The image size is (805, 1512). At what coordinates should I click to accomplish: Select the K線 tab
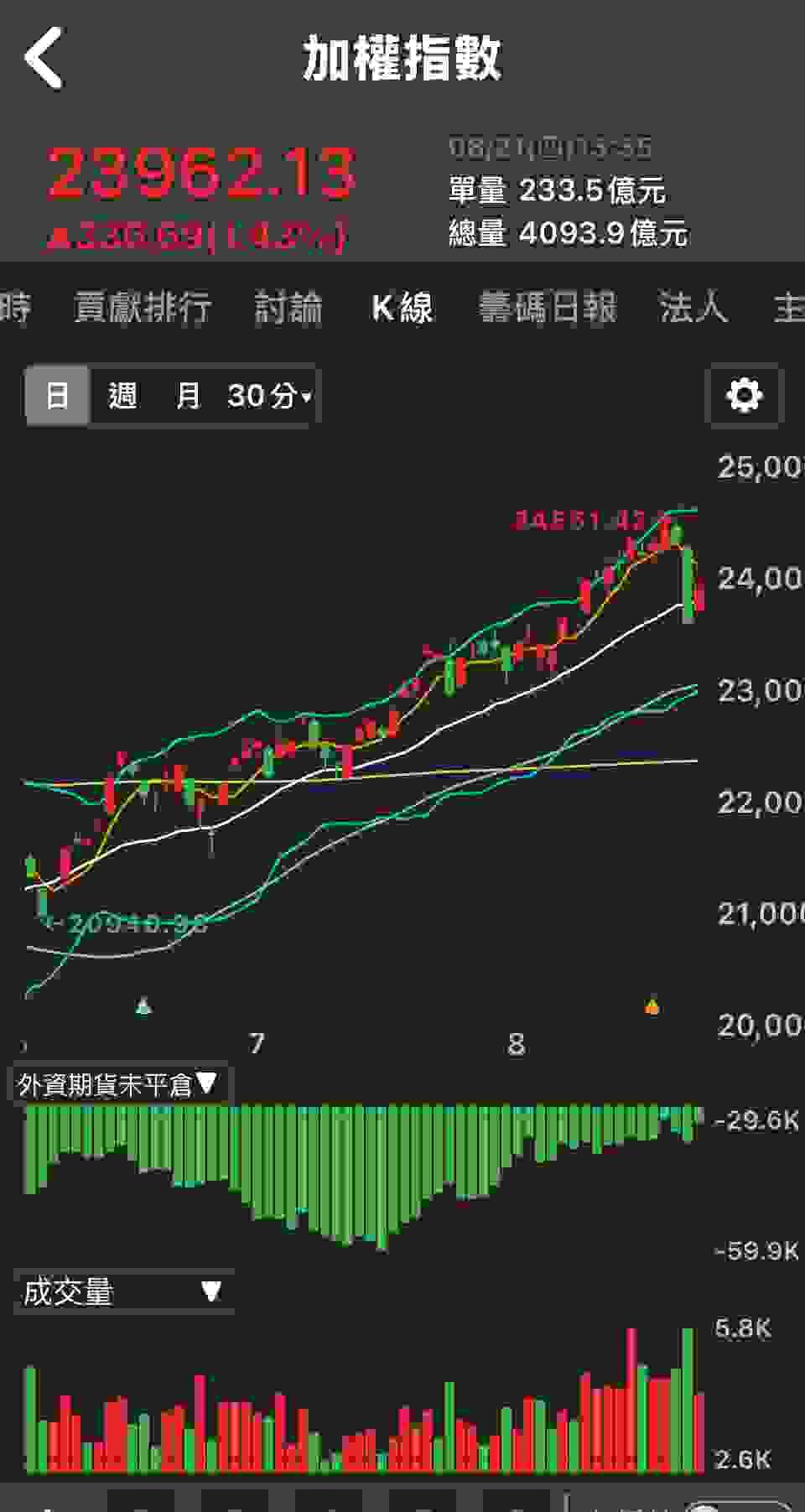coord(402,308)
